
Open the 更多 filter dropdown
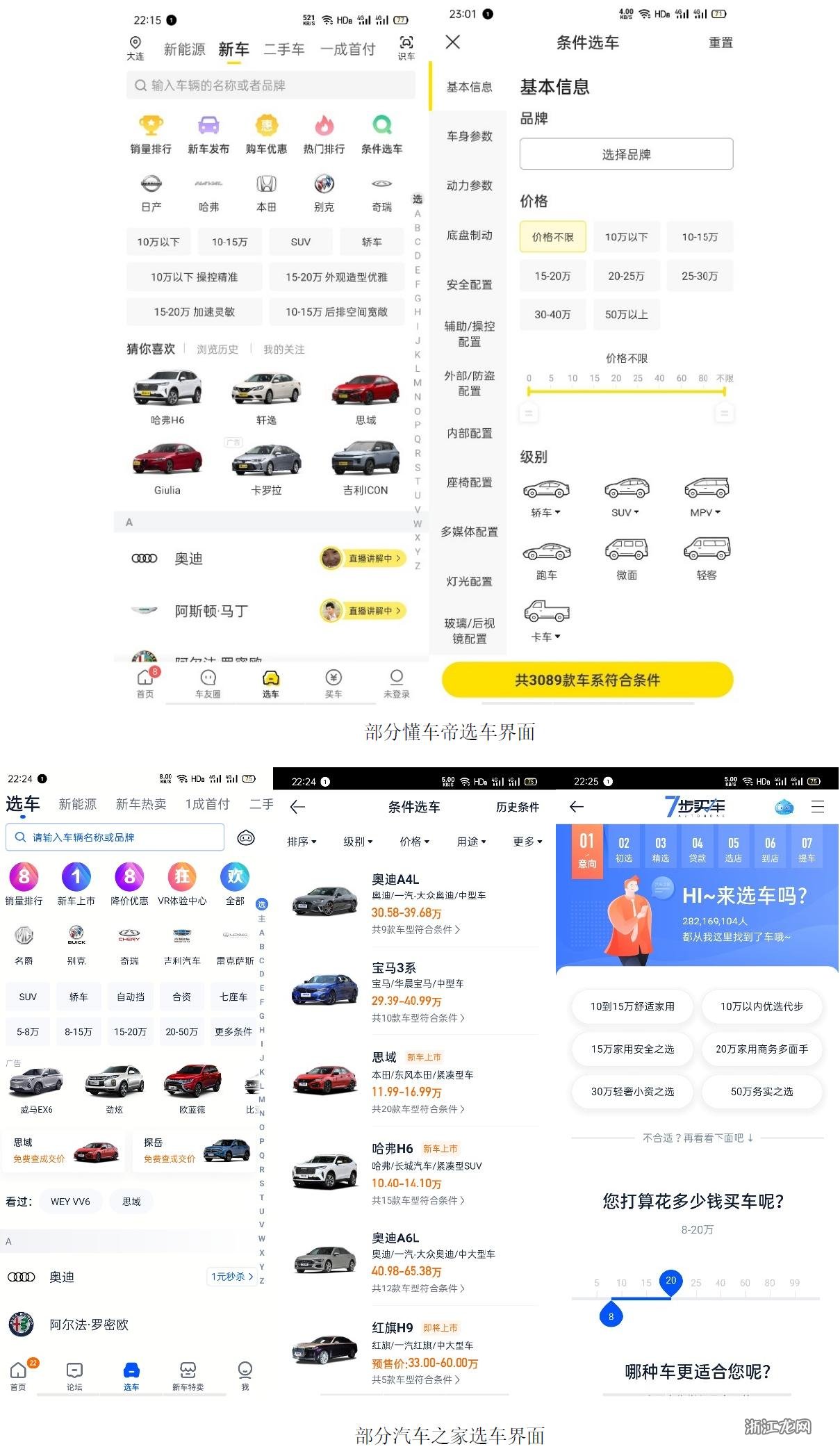coord(526,842)
